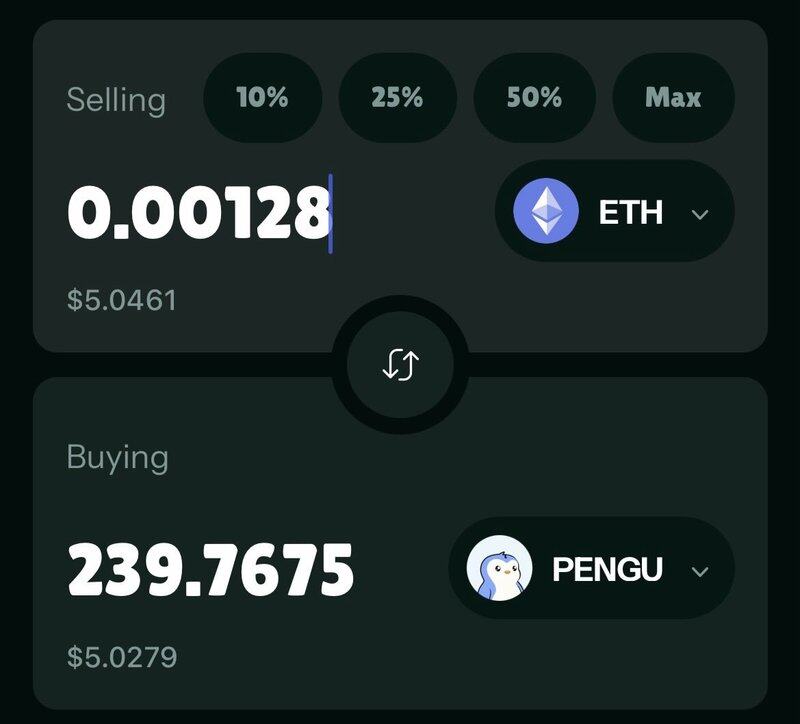Set selling amount to 50%
The image size is (800, 724).
coord(533,98)
